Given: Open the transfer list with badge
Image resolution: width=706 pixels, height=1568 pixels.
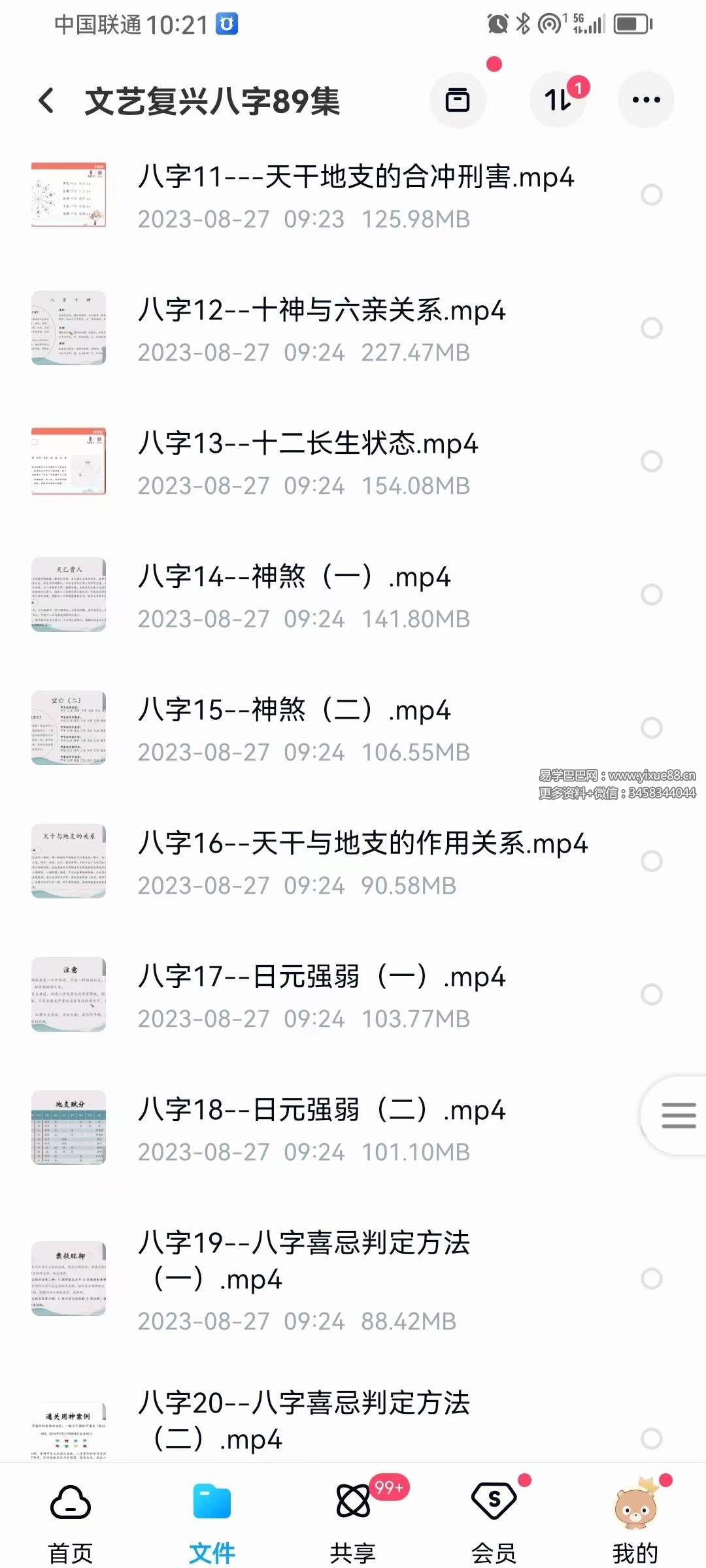Looking at the screenshot, I should (558, 99).
